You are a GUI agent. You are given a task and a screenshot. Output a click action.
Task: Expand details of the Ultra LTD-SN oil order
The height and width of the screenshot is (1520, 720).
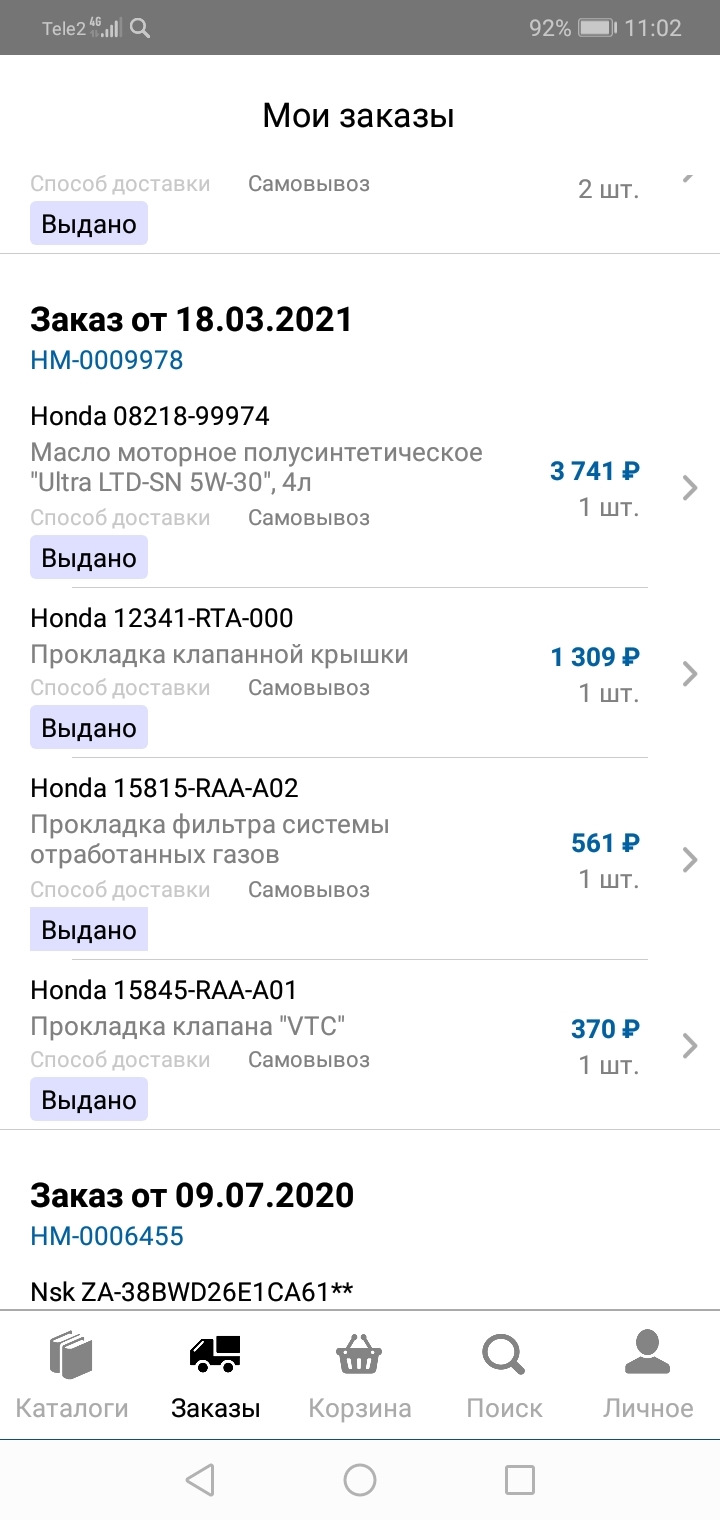tap(688, 488)
